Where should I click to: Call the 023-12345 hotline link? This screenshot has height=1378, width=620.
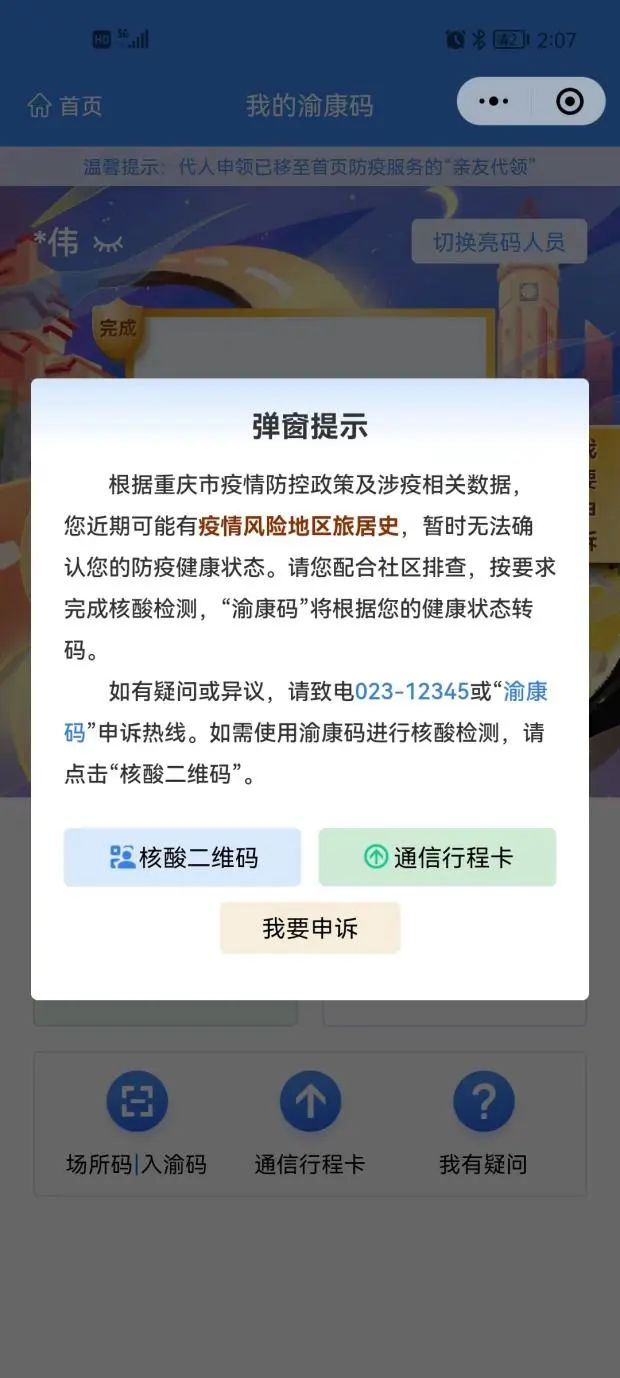coord(412,691)
